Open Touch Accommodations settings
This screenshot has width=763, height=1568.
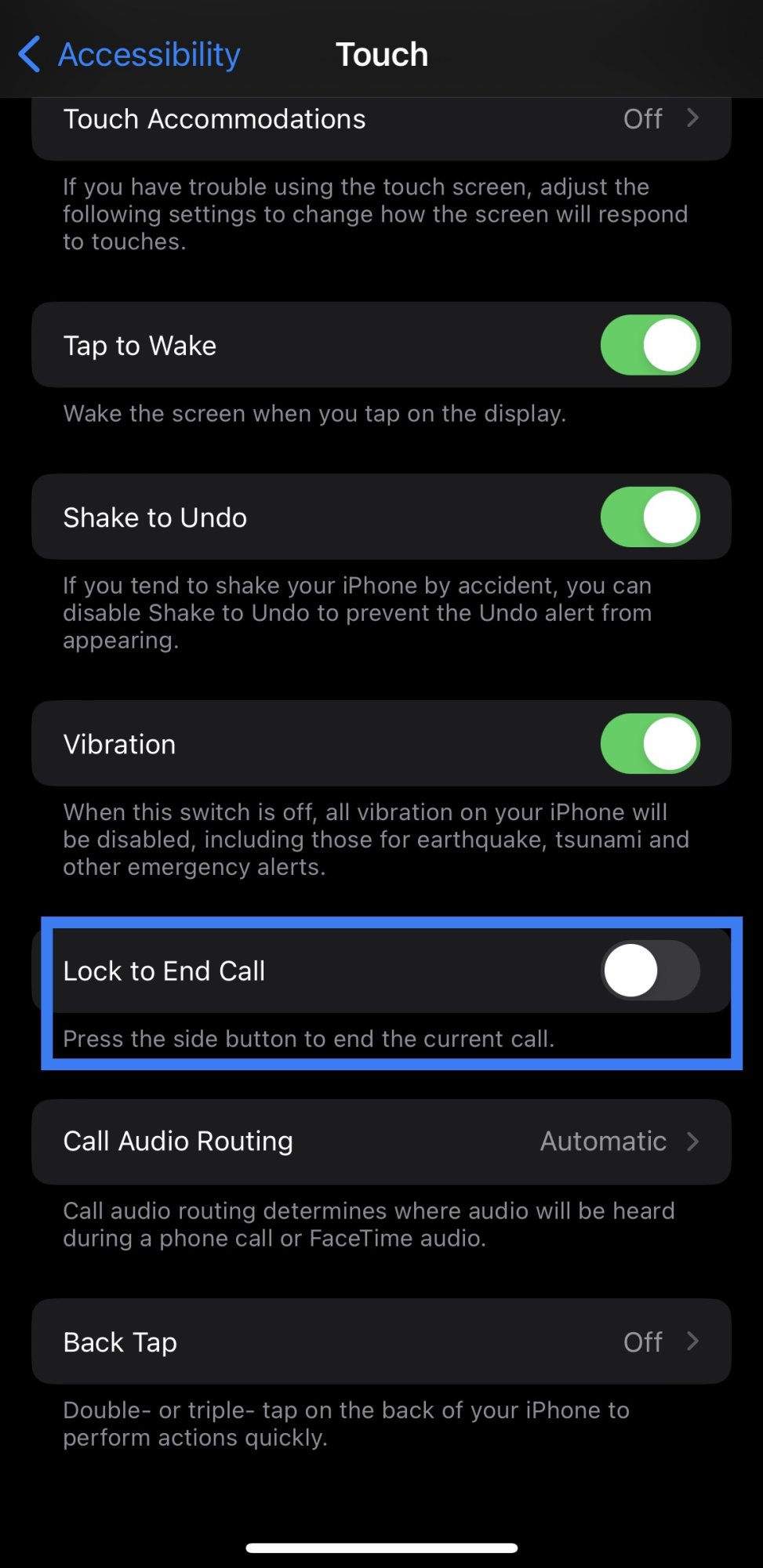pyautogui.click(x=381, y=120)
